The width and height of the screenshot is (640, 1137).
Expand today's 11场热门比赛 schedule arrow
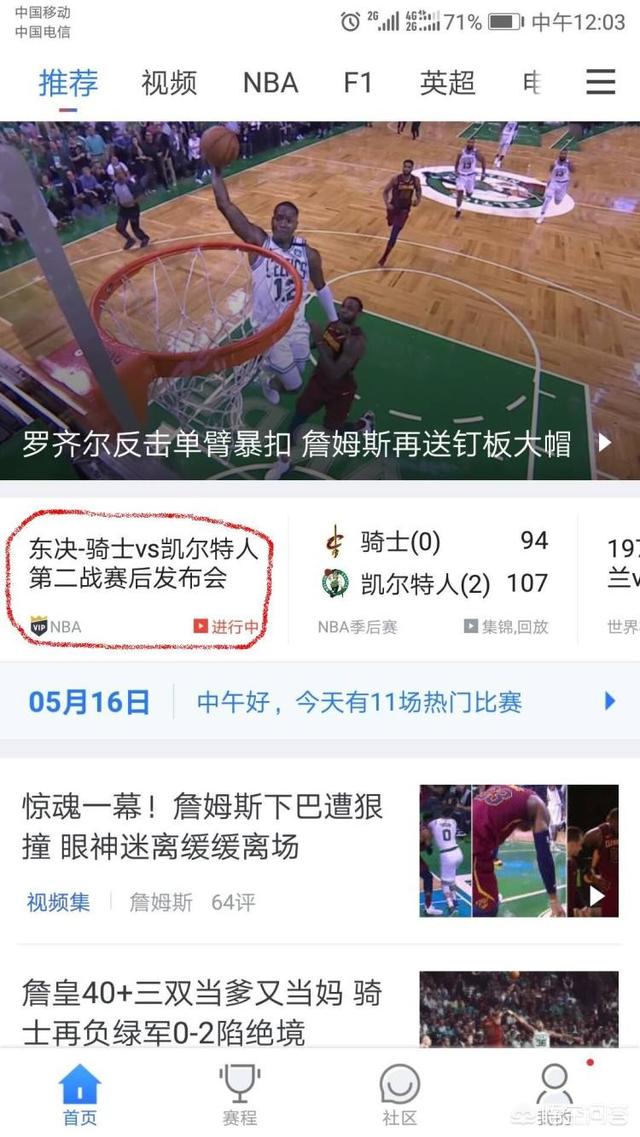click(x=609, y=702)
